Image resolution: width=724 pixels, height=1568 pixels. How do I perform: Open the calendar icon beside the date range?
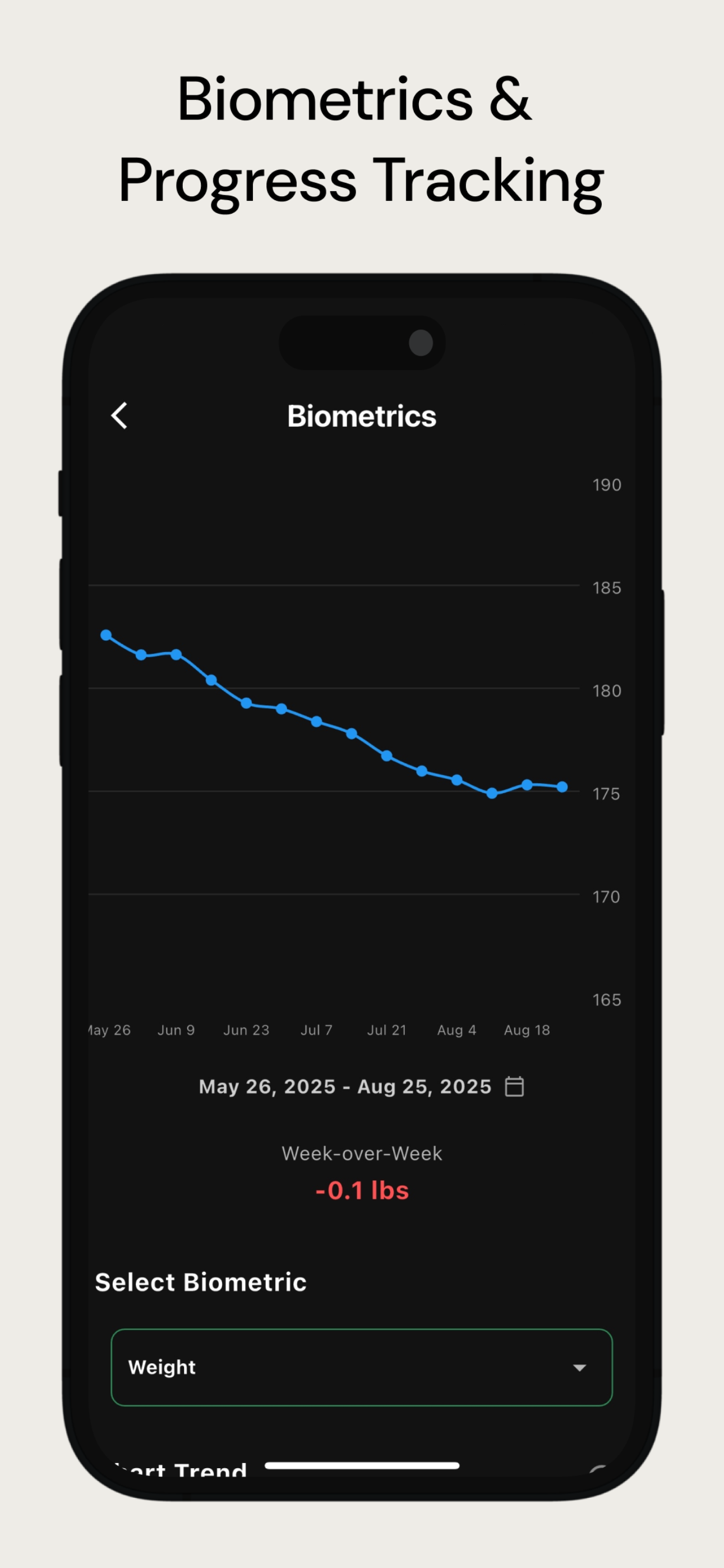[514, 1086]
